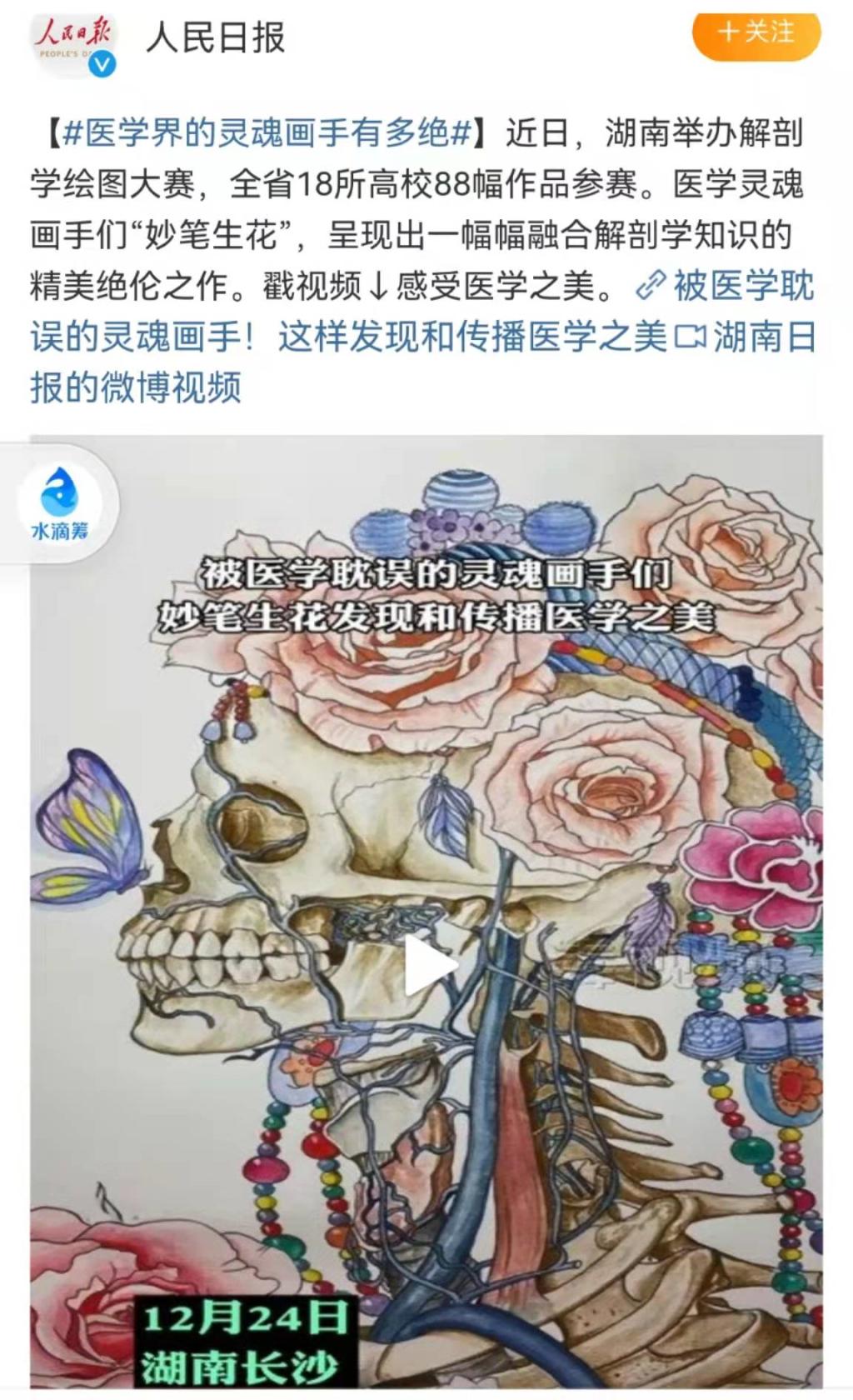Open the #医学界的灵魂画手有多绝# hashtag
Viewport: 853px width, 1400px height.
268,133
